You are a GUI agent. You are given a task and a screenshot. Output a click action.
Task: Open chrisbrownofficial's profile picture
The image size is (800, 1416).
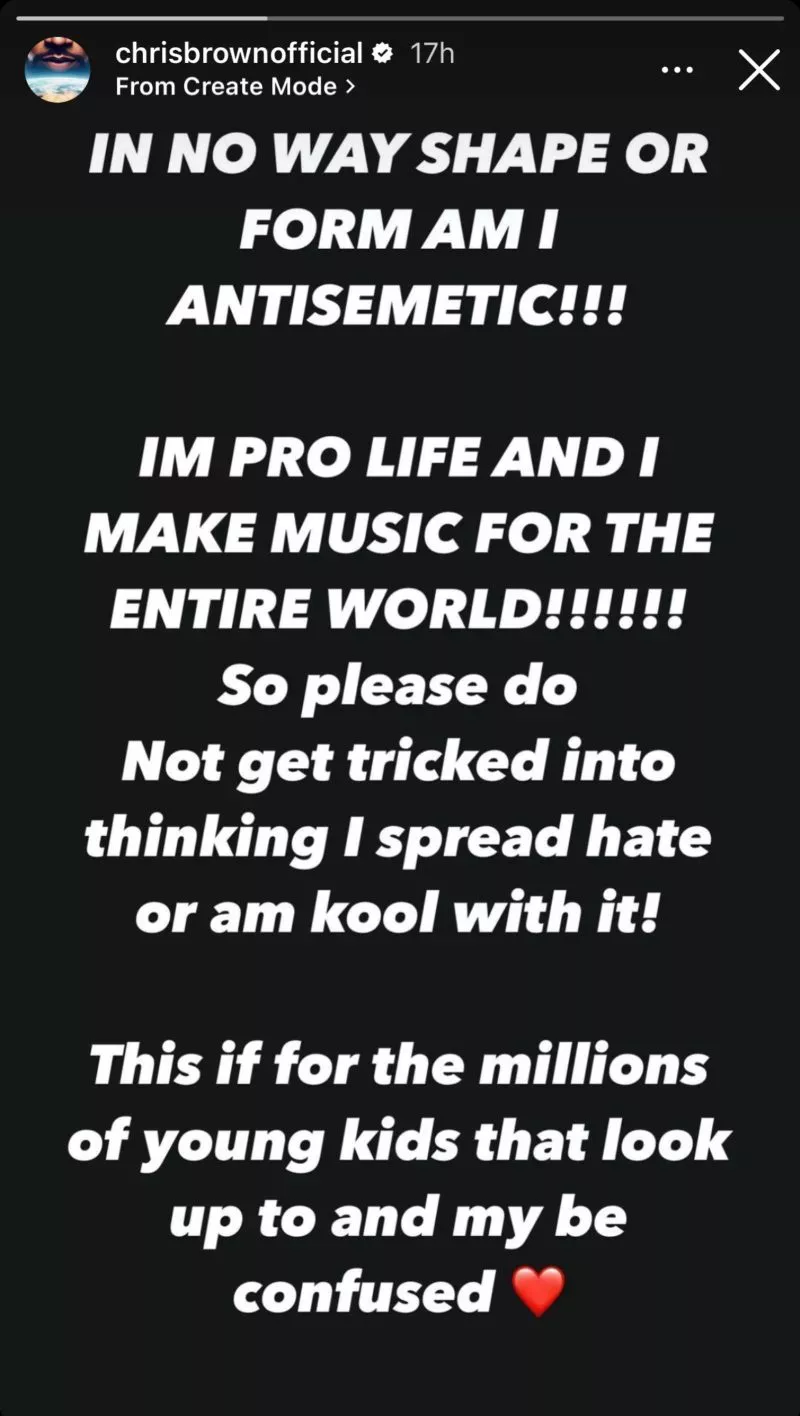tap(57, 70)
